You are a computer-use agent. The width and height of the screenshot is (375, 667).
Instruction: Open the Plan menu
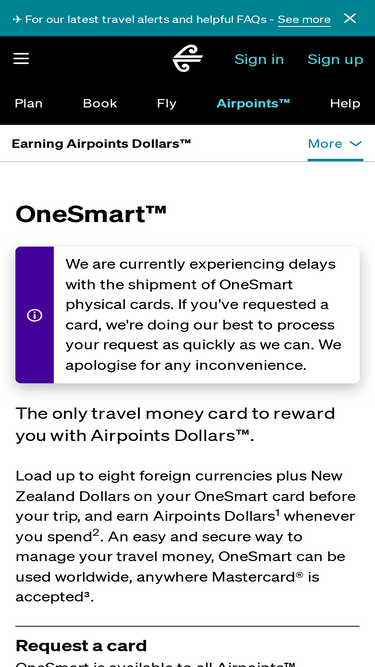coord(28,103)
